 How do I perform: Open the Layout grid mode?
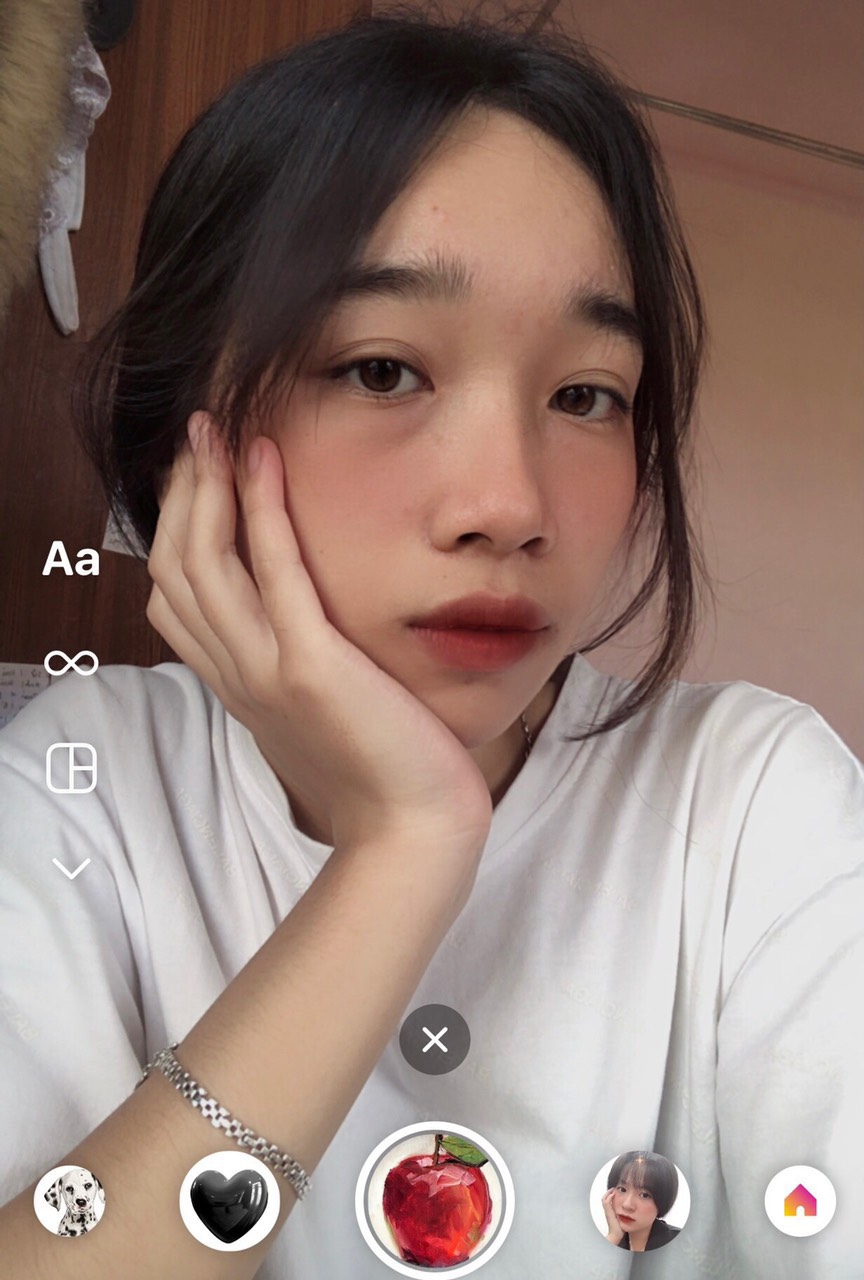(71, 768)
